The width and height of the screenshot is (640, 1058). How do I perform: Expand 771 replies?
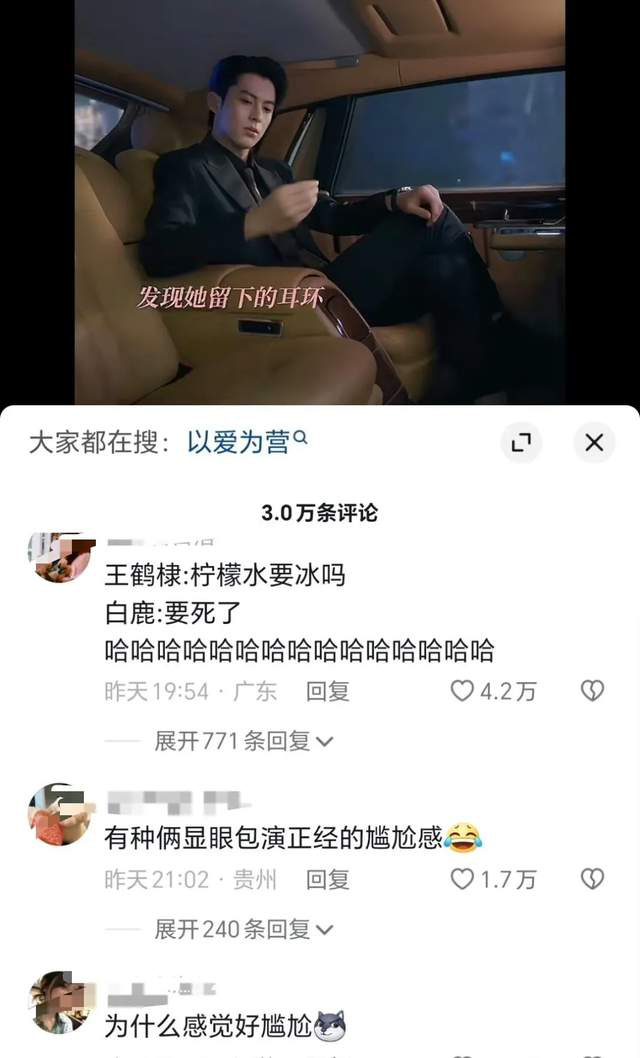[243, 741]
